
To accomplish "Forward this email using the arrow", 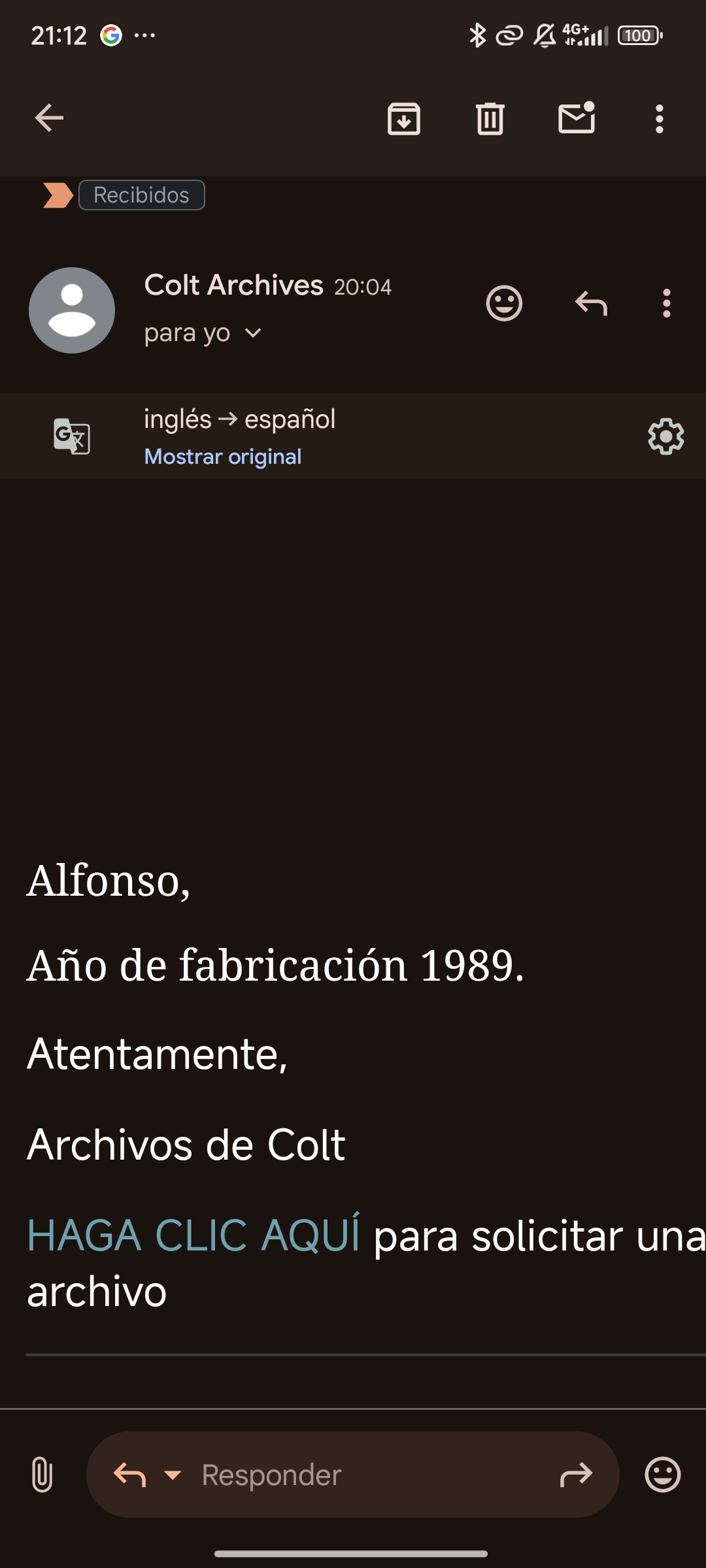I will click(x=576, y=1475).
